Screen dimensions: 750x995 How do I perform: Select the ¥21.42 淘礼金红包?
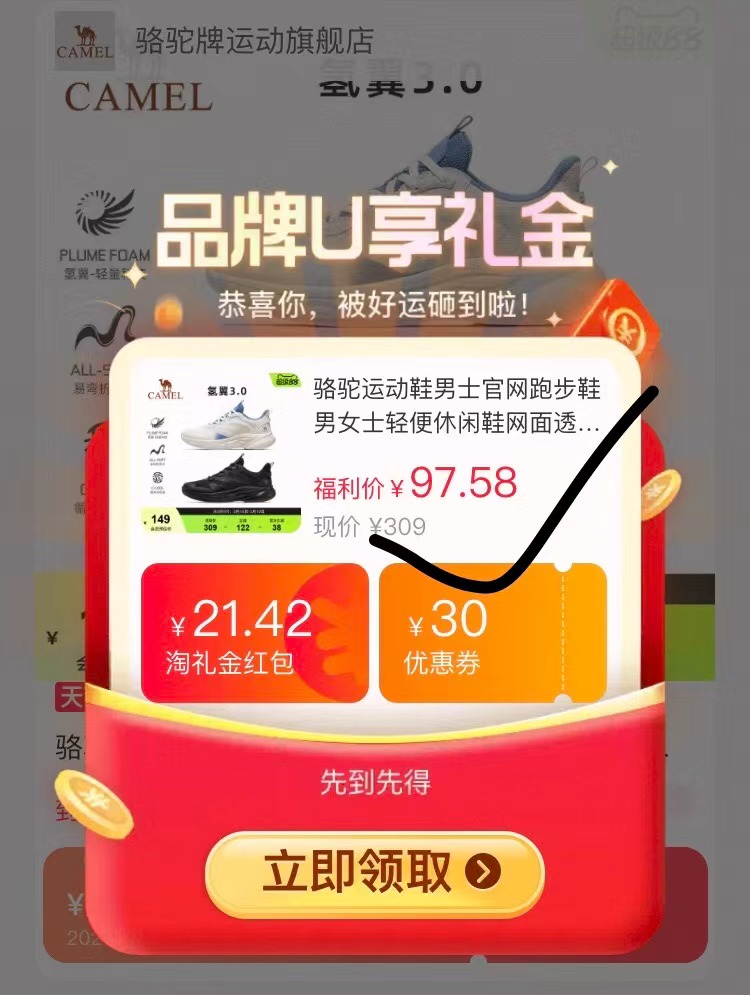pos(254,633)
